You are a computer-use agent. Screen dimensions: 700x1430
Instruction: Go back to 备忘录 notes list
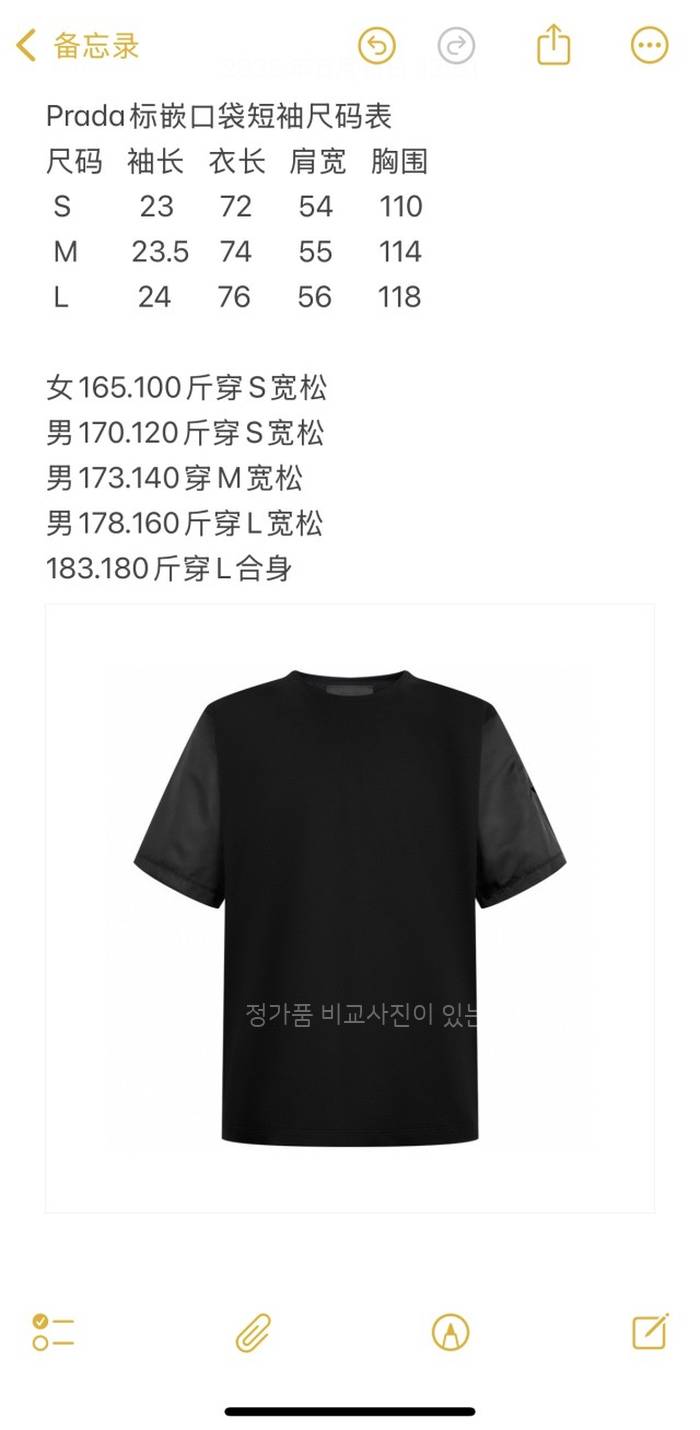[78, 46]
